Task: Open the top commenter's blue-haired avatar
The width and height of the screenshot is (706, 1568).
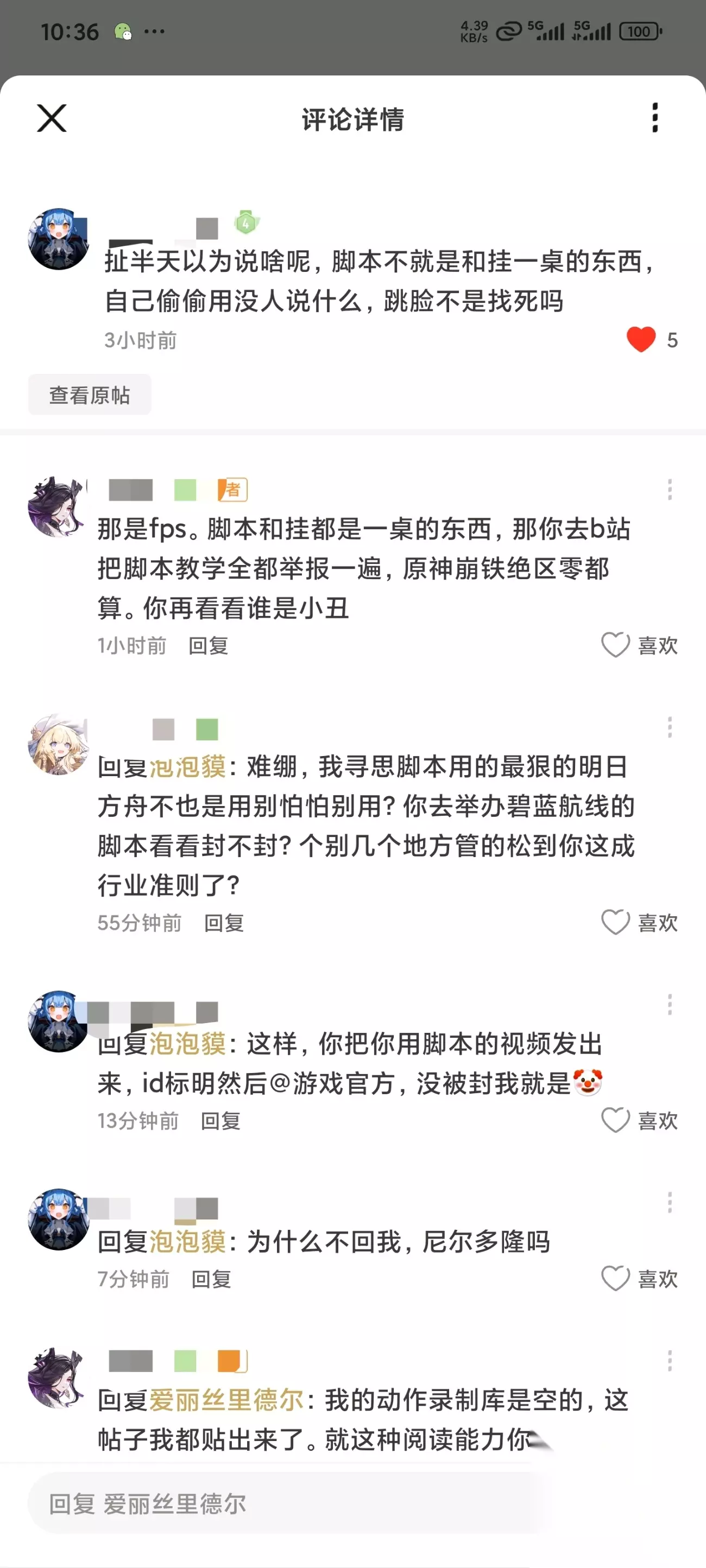Action: click(x=59, y=239)
